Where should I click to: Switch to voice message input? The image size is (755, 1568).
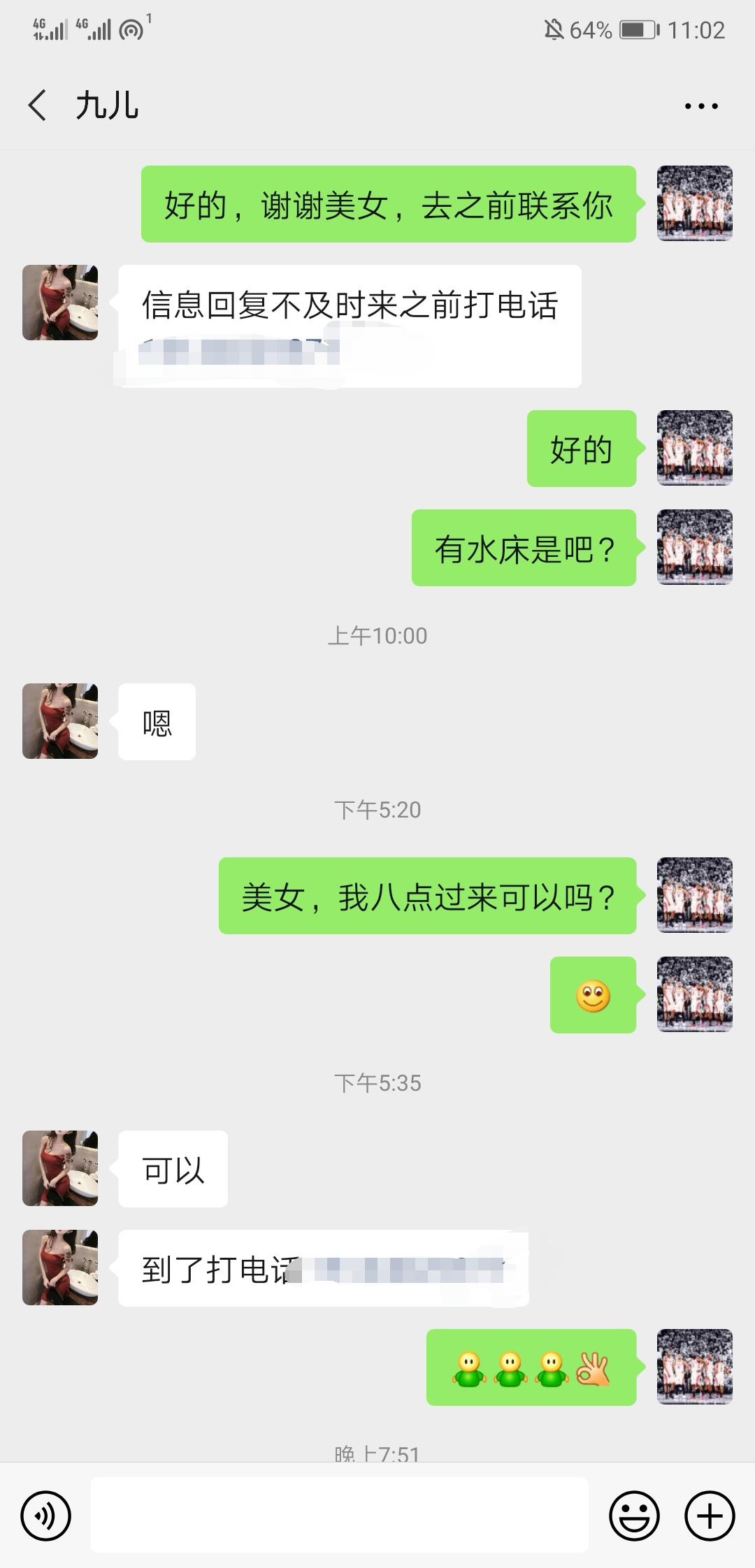46,1516
